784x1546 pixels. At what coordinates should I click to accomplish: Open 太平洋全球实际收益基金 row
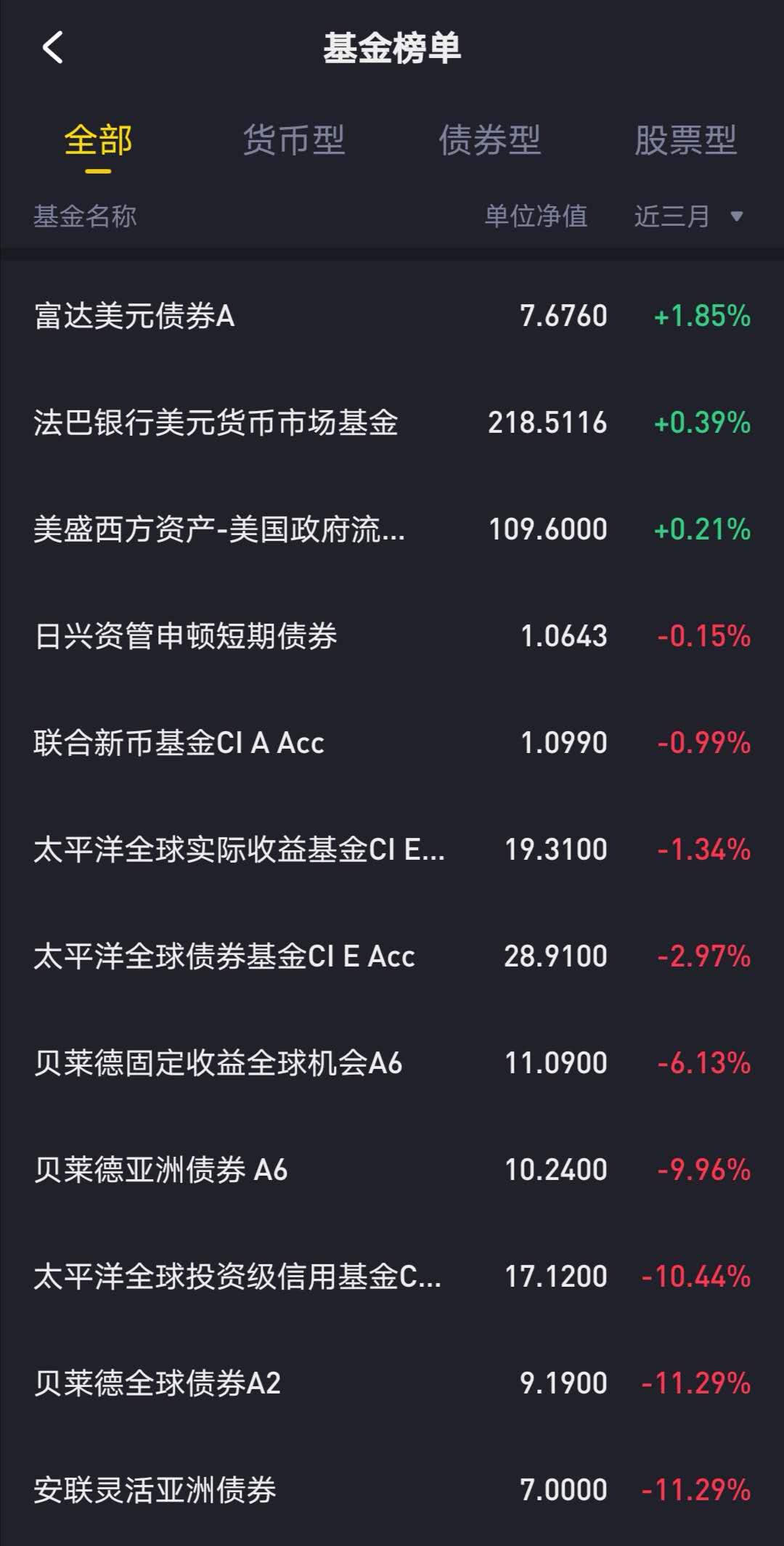tap(392, 850)
